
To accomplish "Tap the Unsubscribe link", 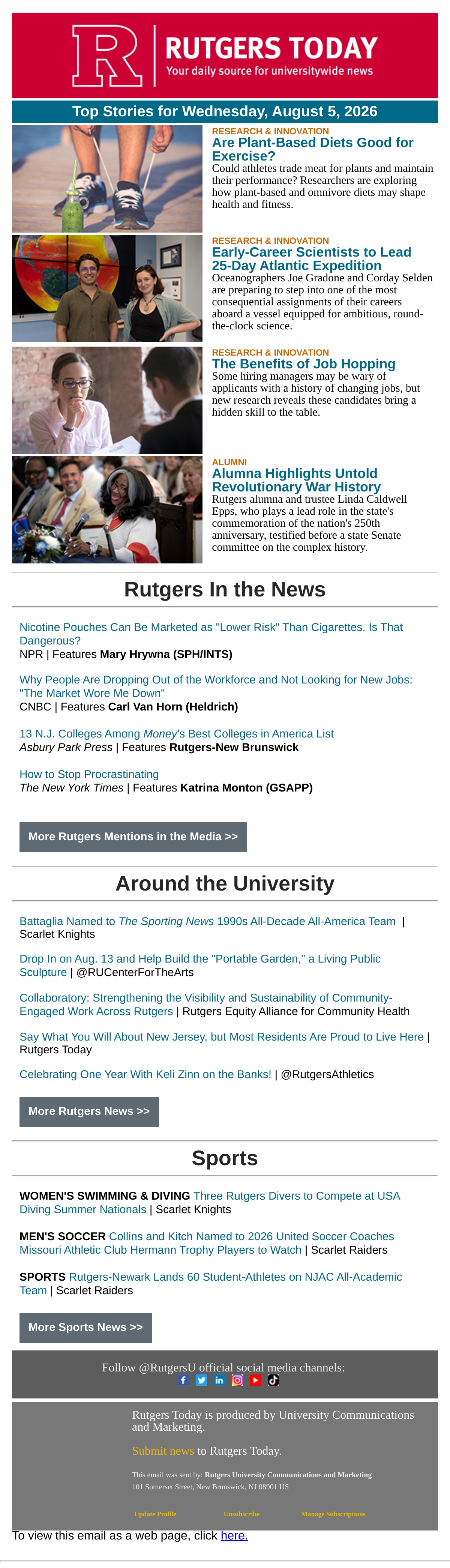I will coord(241,1514).
